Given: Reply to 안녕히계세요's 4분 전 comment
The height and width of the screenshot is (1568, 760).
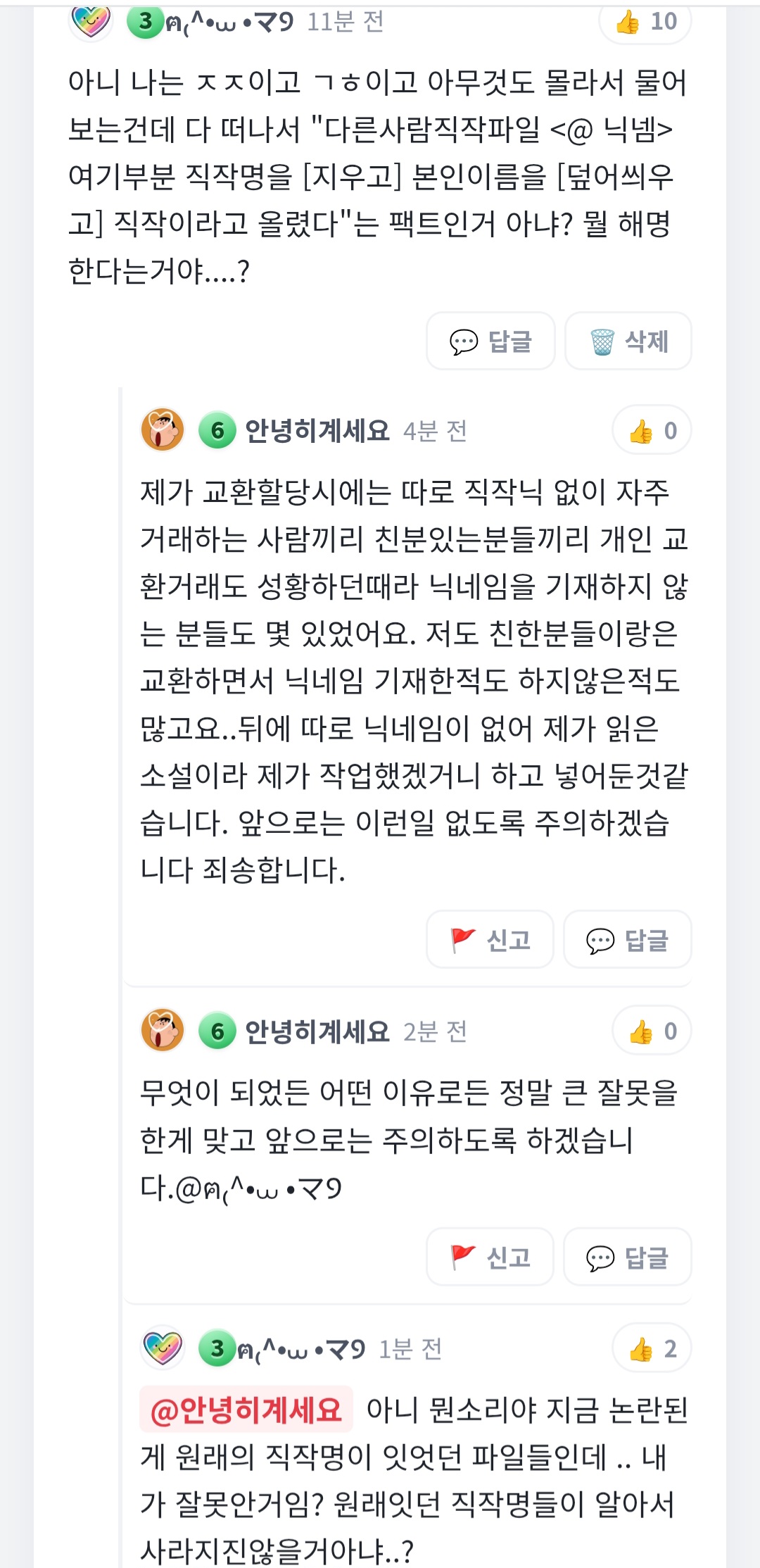Looking at the screenshot, I should [627, 939].
